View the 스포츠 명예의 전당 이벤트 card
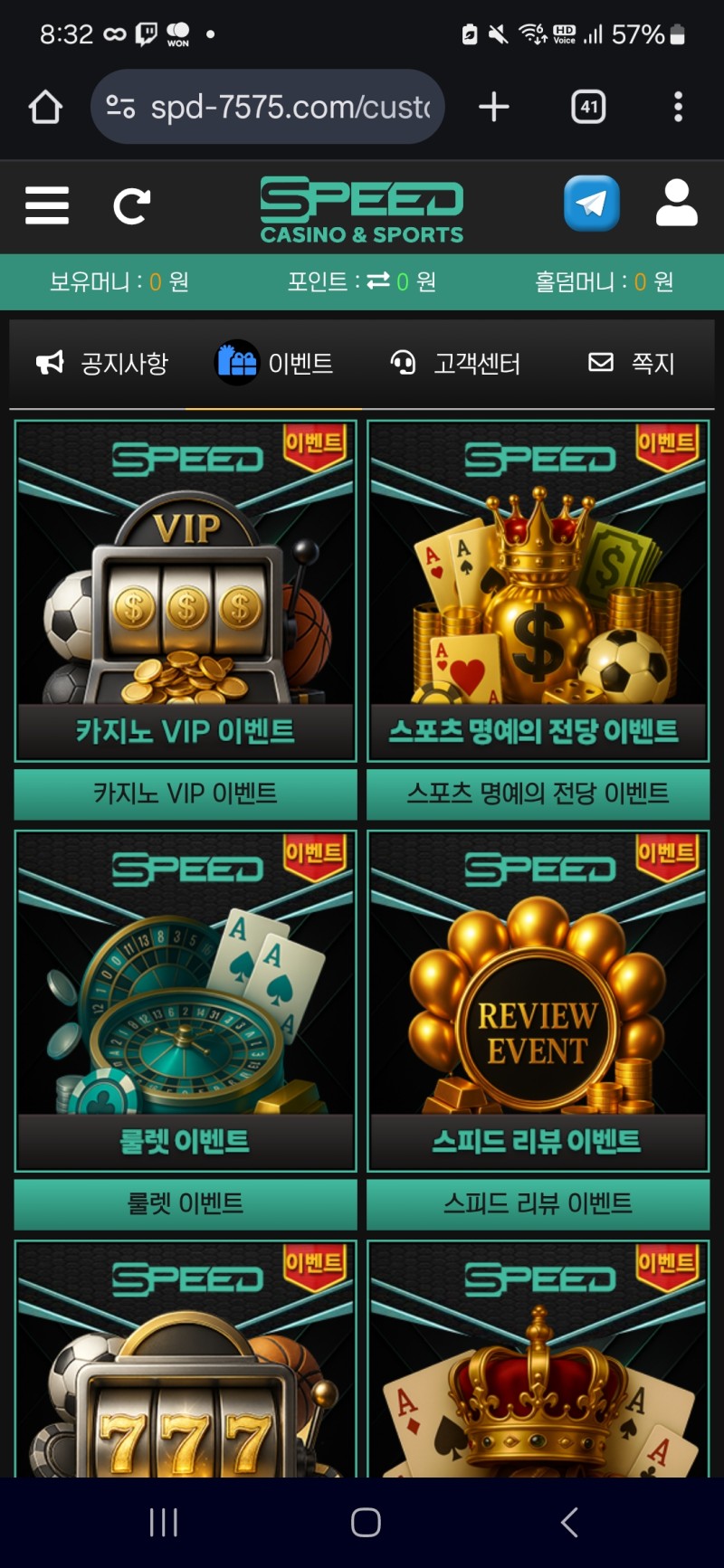This screenshot has width=724, height=1568. [x=538, y=592]
